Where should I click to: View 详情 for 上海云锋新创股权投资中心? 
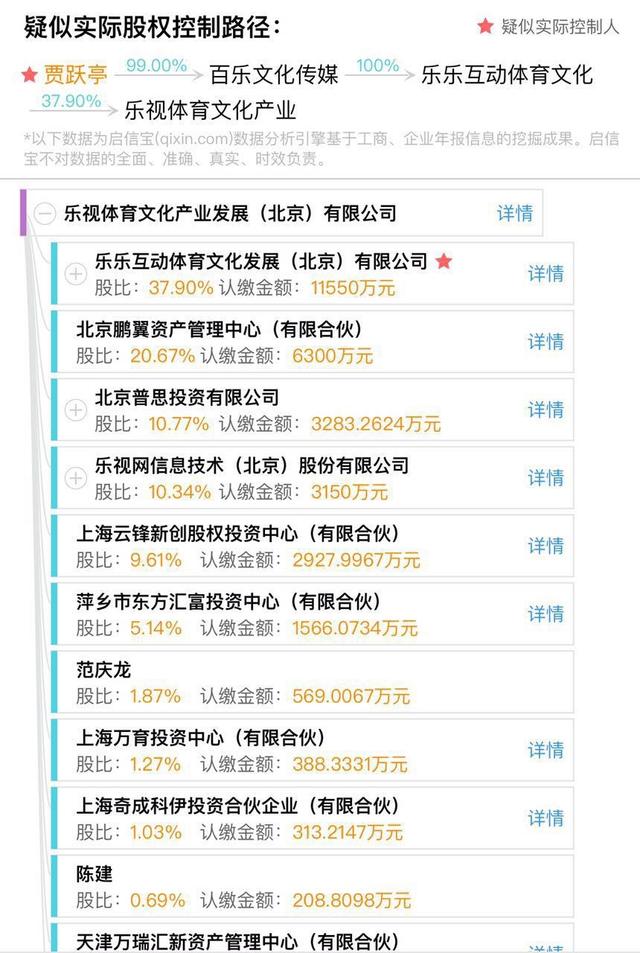(x=546, y=546)
